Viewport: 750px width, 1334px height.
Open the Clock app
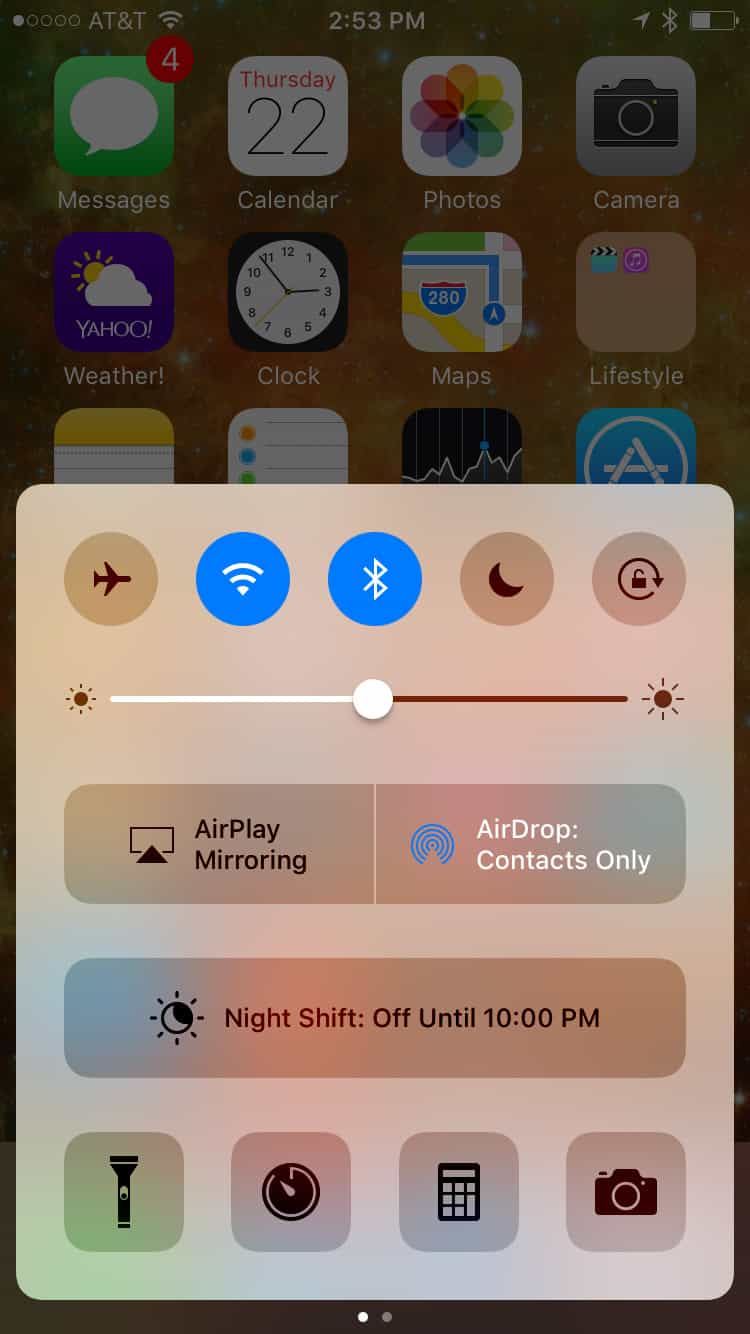click(288, 292)
